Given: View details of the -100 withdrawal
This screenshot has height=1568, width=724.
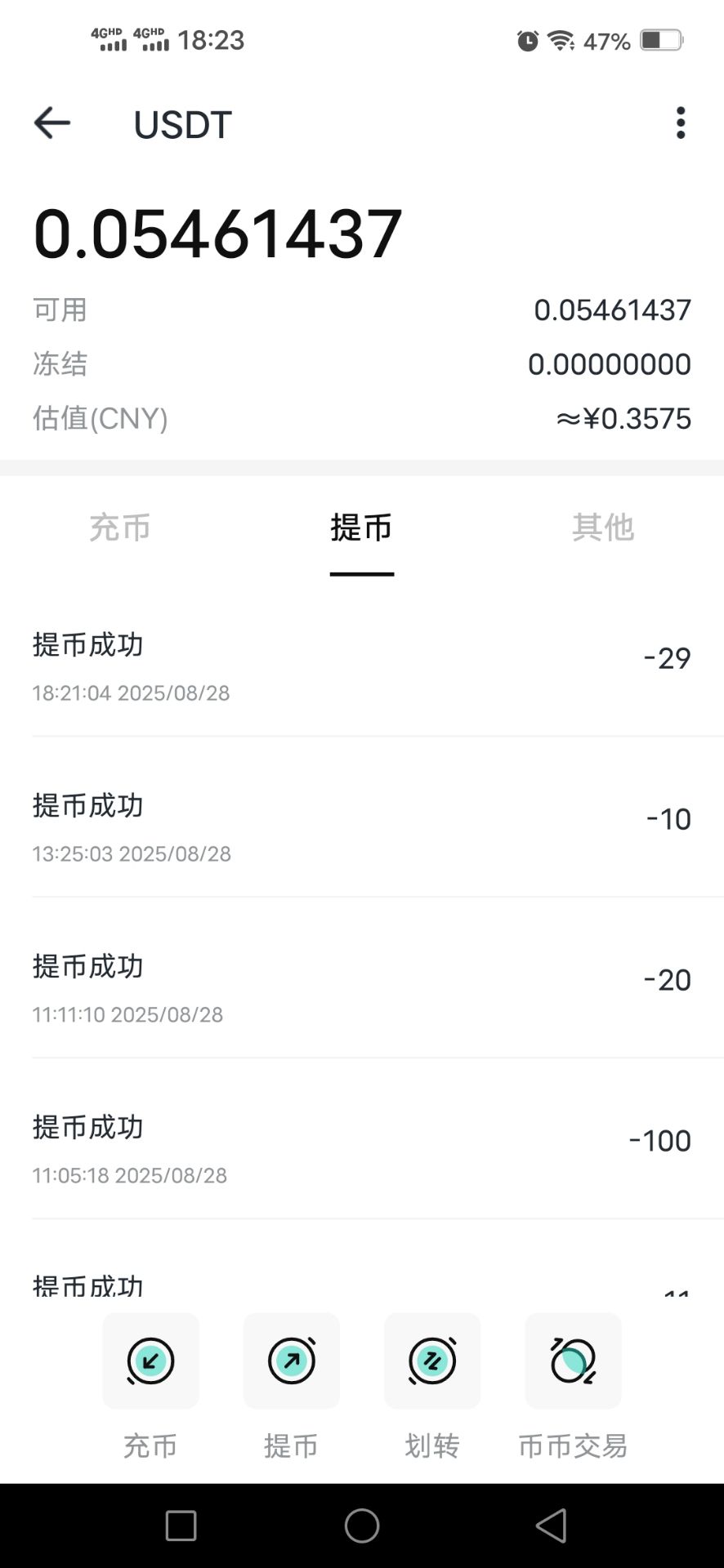Looking at the screenshot, I should point(361,1148).
